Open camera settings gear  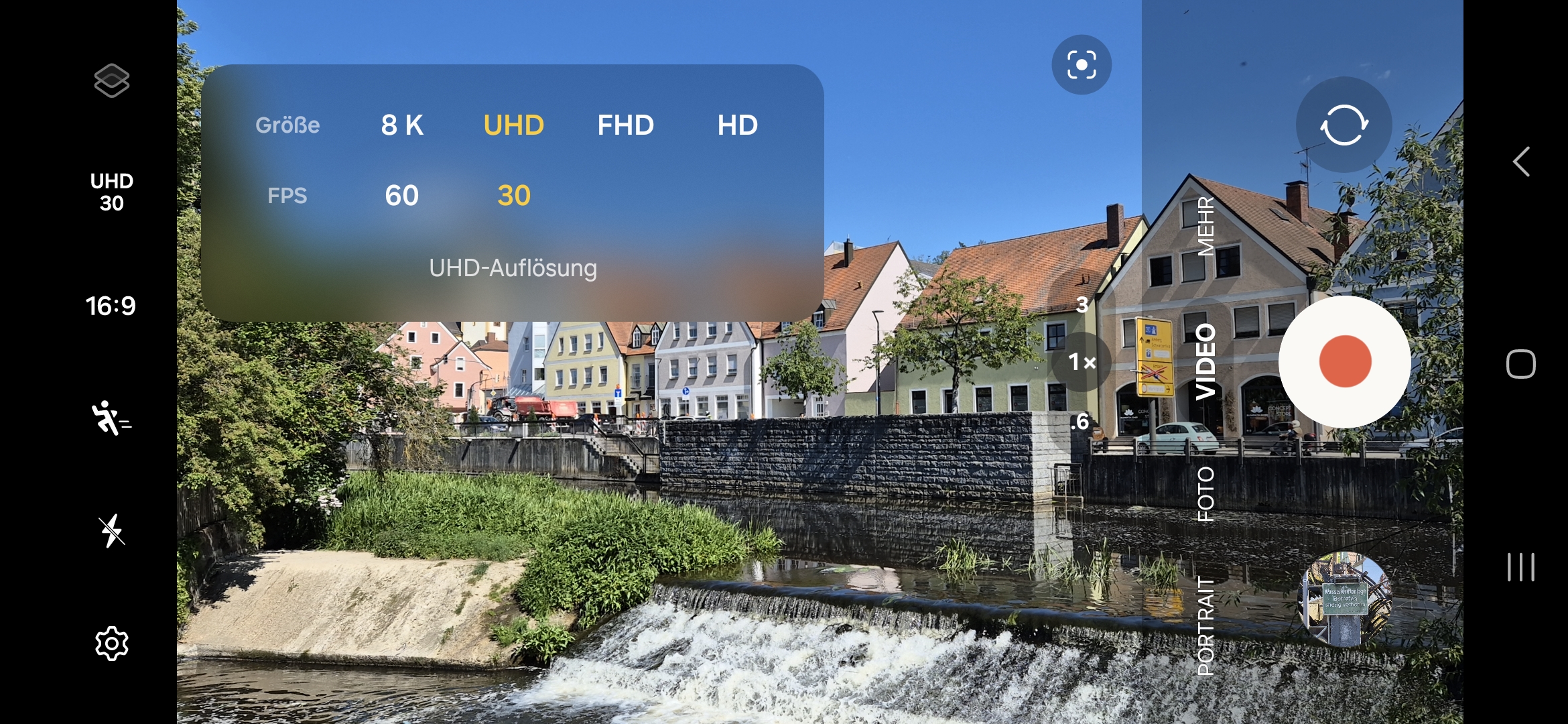[111, 644]
